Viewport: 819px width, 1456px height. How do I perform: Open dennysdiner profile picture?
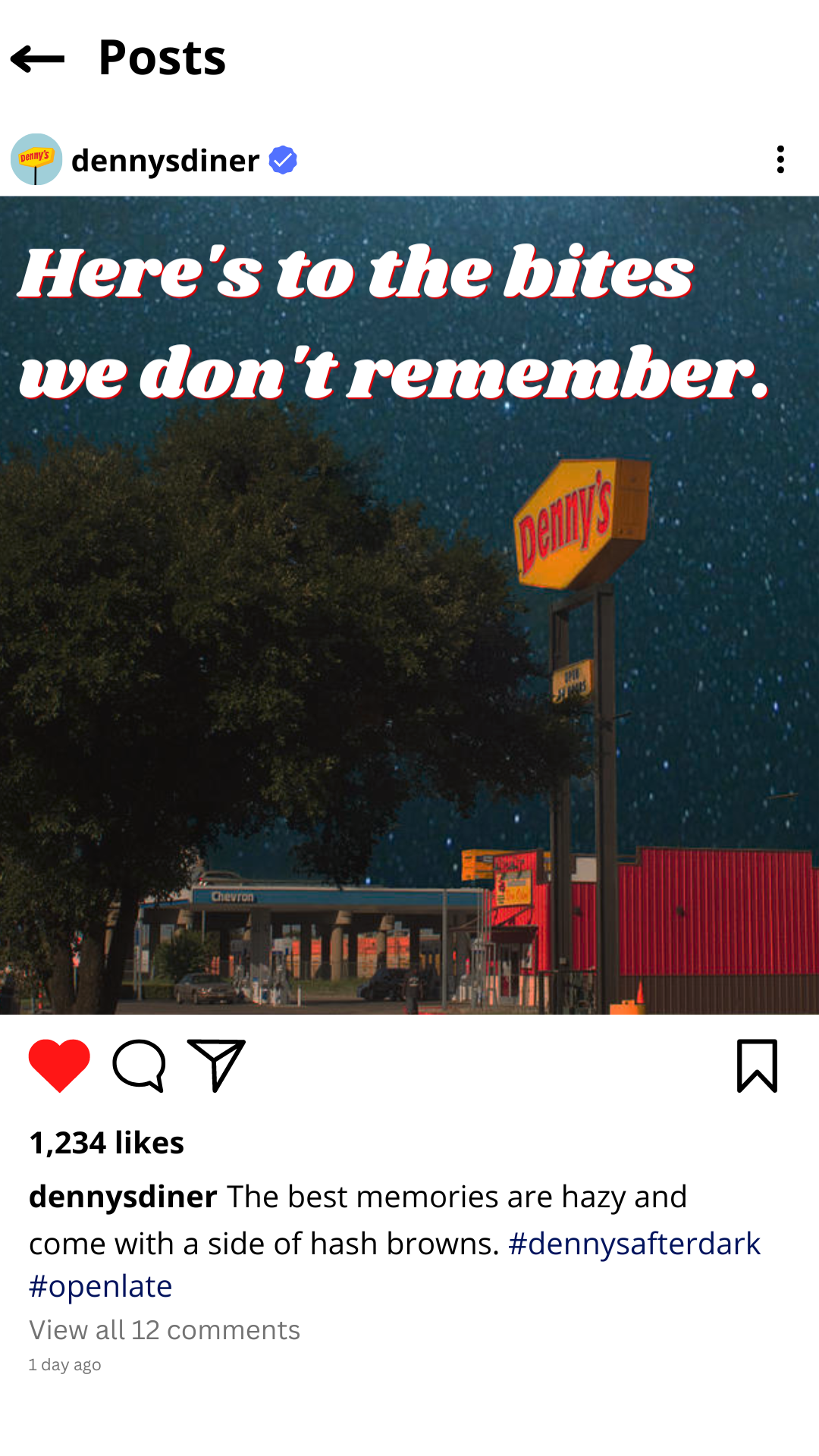(x=36, y=160)
